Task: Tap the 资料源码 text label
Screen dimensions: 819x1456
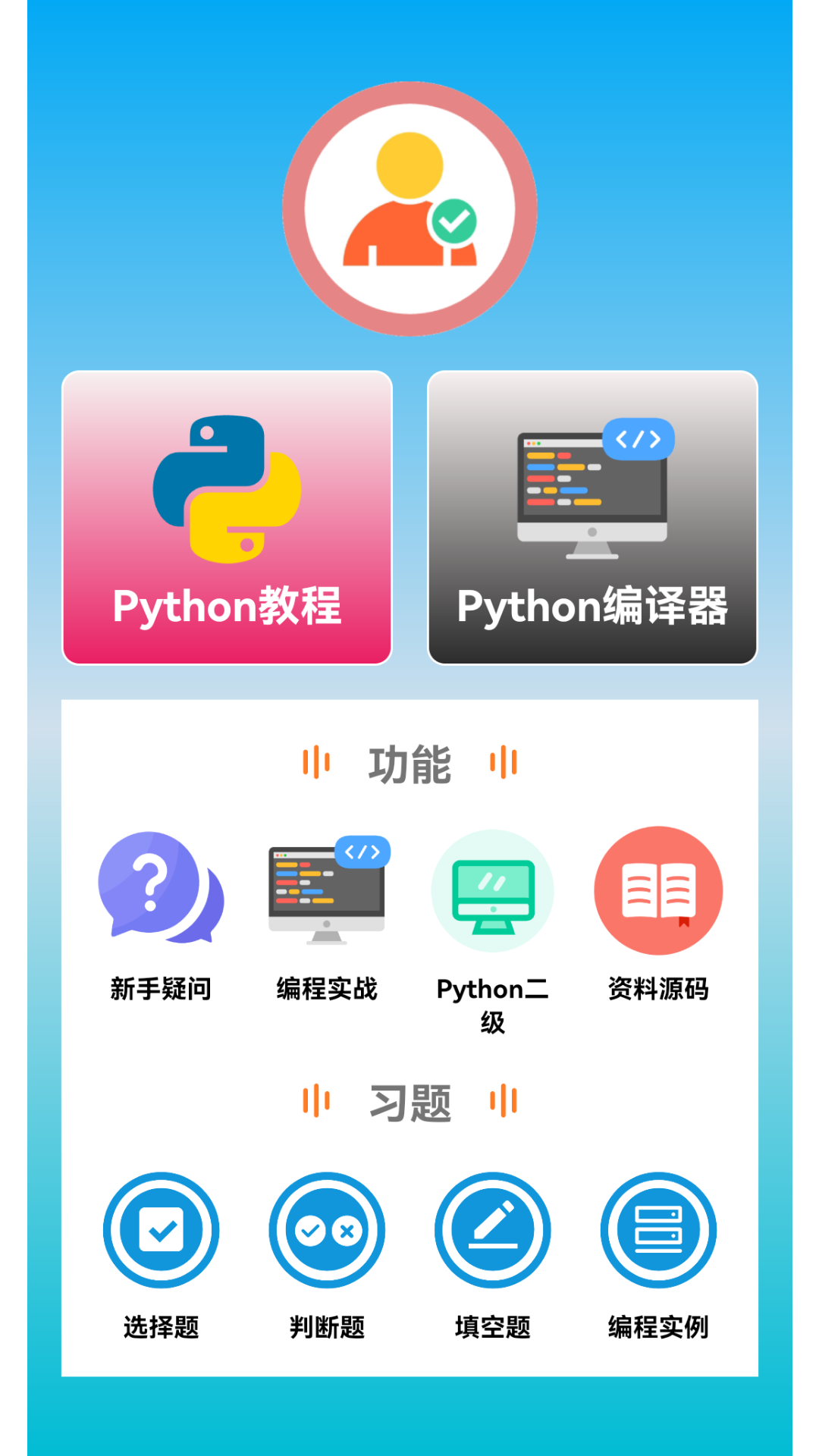Action: (x=657, y=988)
